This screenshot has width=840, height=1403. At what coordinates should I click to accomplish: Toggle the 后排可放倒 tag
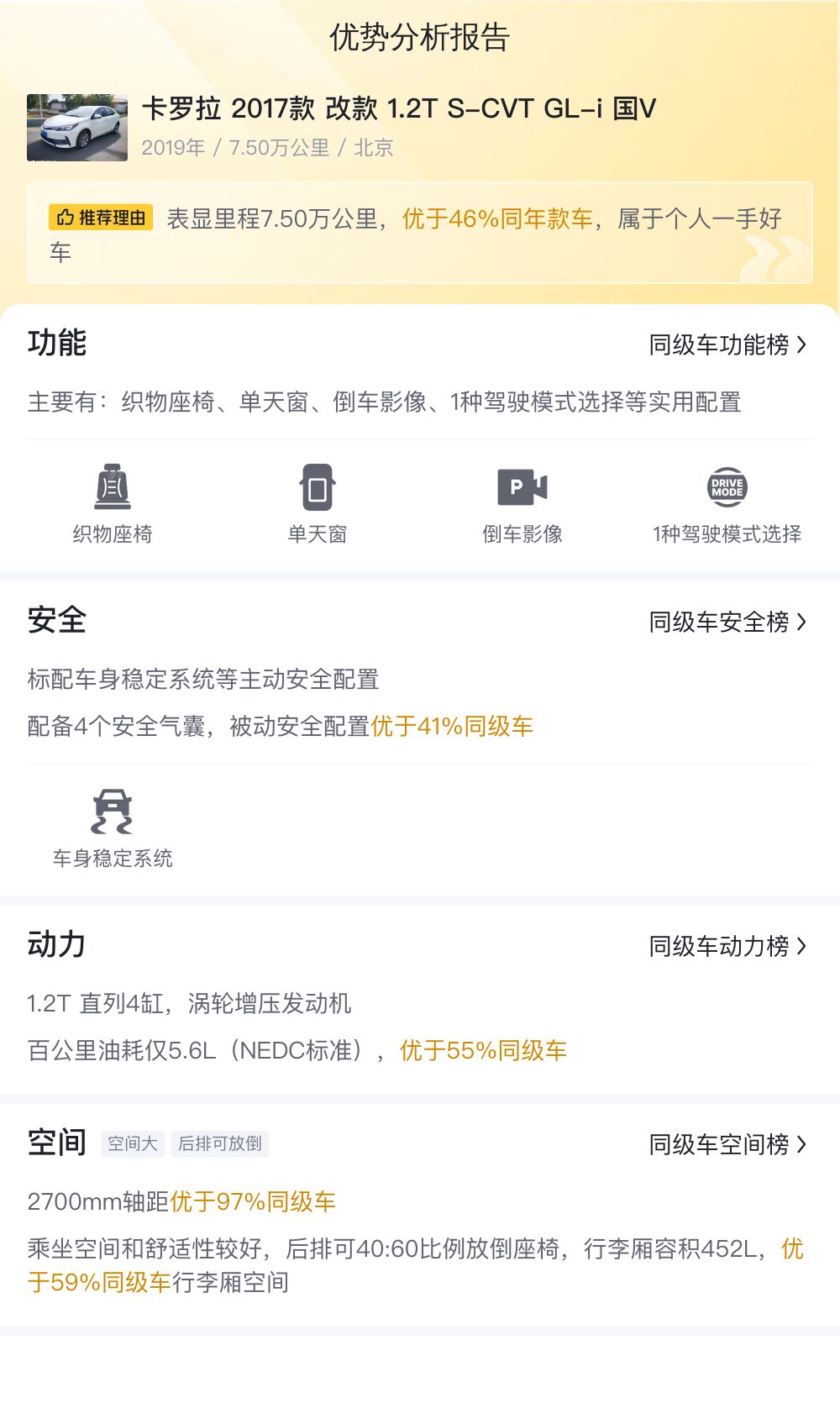[220, 1144]
